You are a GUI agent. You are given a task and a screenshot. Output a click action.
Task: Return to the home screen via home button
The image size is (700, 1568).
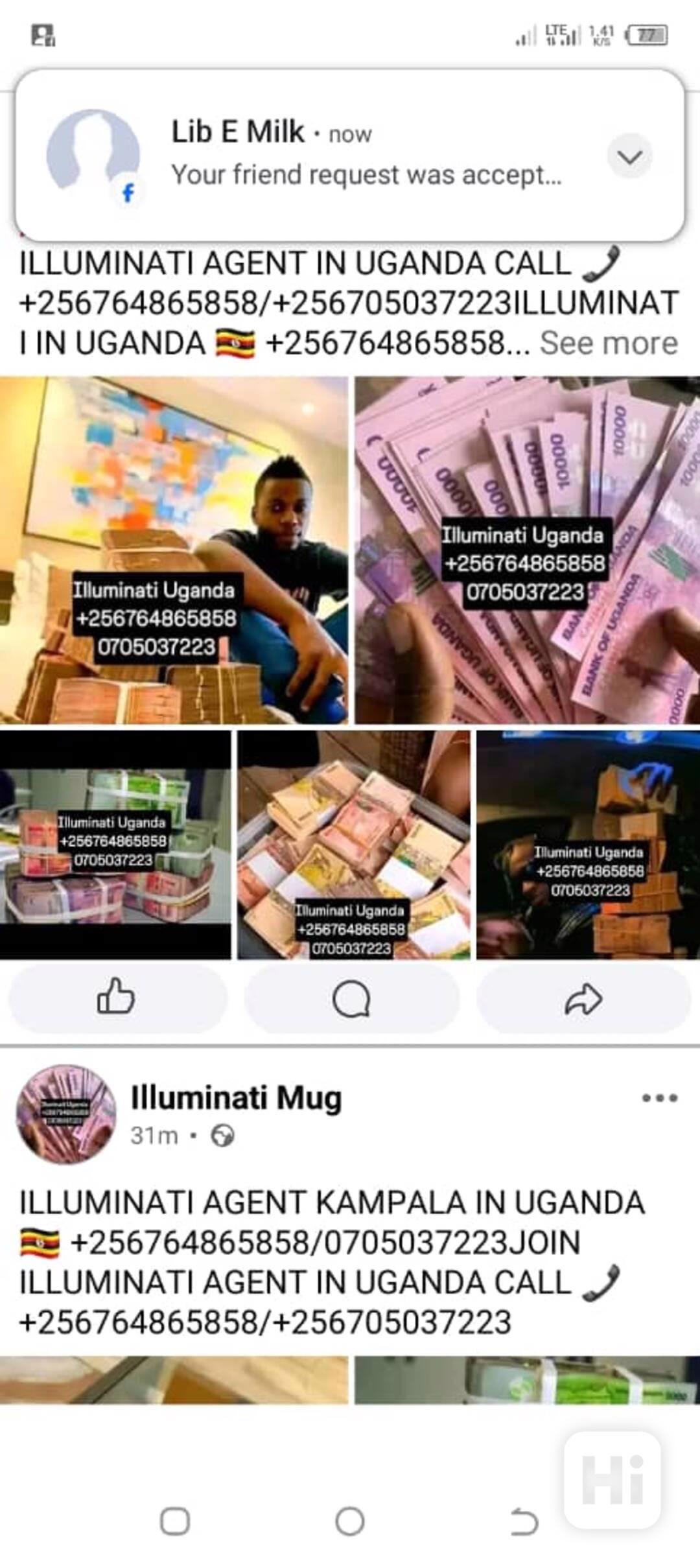click(350, 1521)
